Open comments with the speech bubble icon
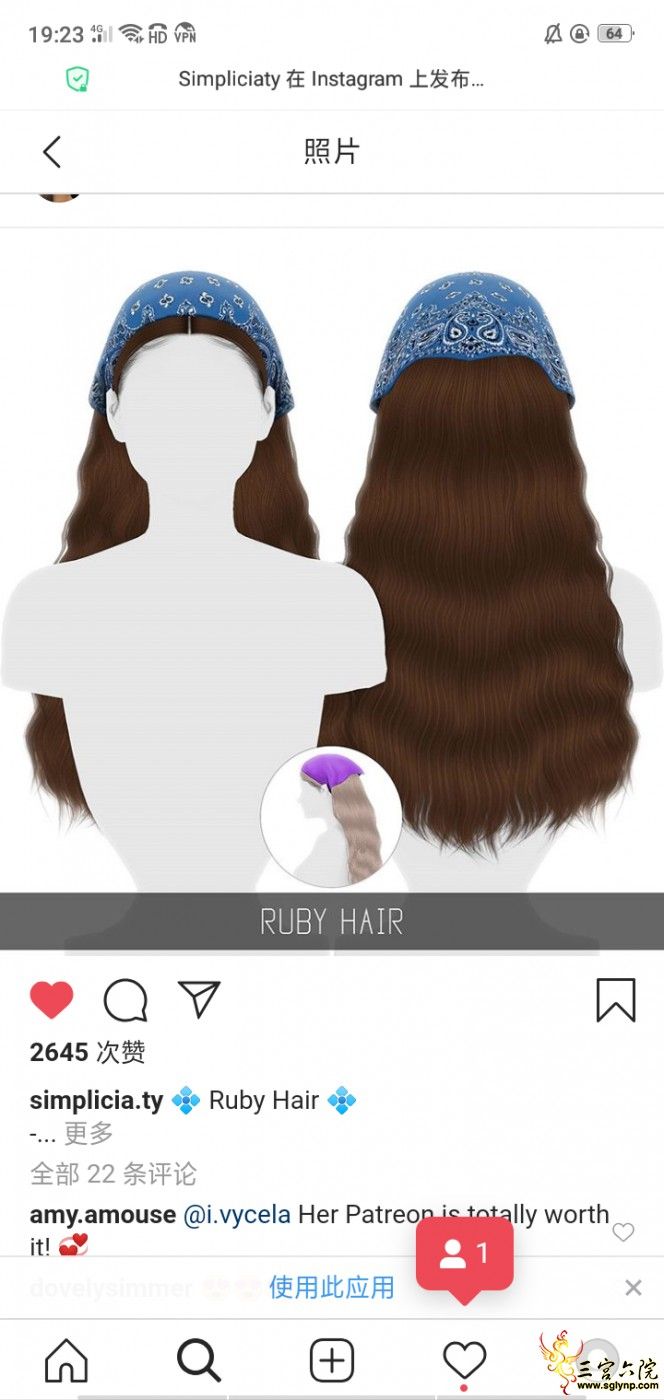Image resolution: width=664 pixels, height=1400 pixels. click(126, 1000)
